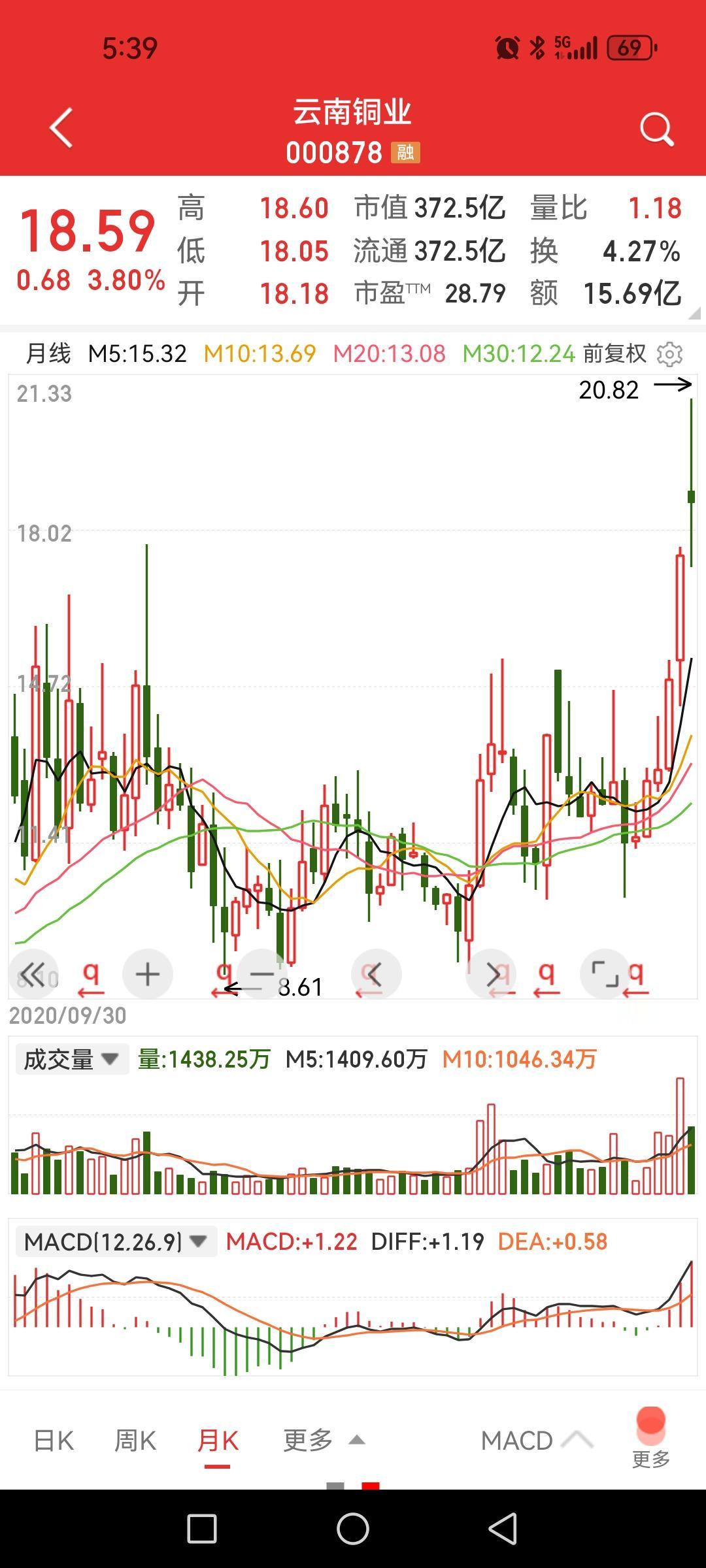706x1568 pixels.
Task: Expand the MACD indicator selector at bottom
Action: [536, 1441]
